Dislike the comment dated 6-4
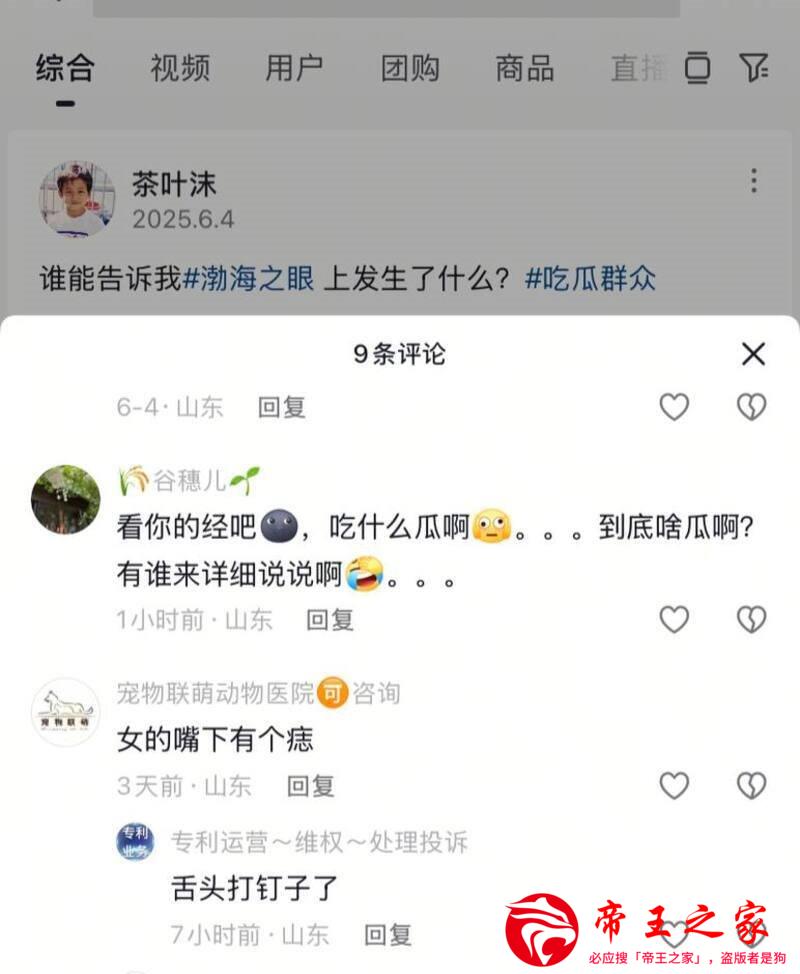Viewport: 800px width, 974px height. (x=751, y=407)
